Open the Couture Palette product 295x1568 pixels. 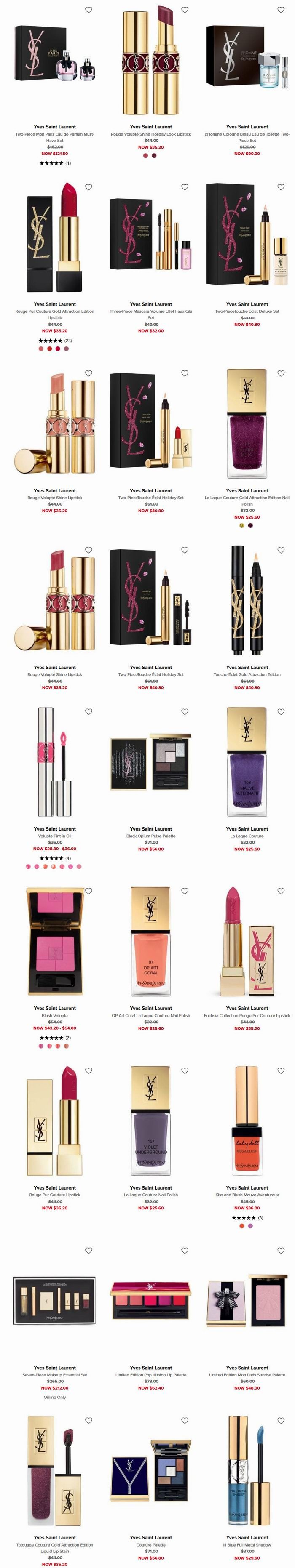[150, 1544]
